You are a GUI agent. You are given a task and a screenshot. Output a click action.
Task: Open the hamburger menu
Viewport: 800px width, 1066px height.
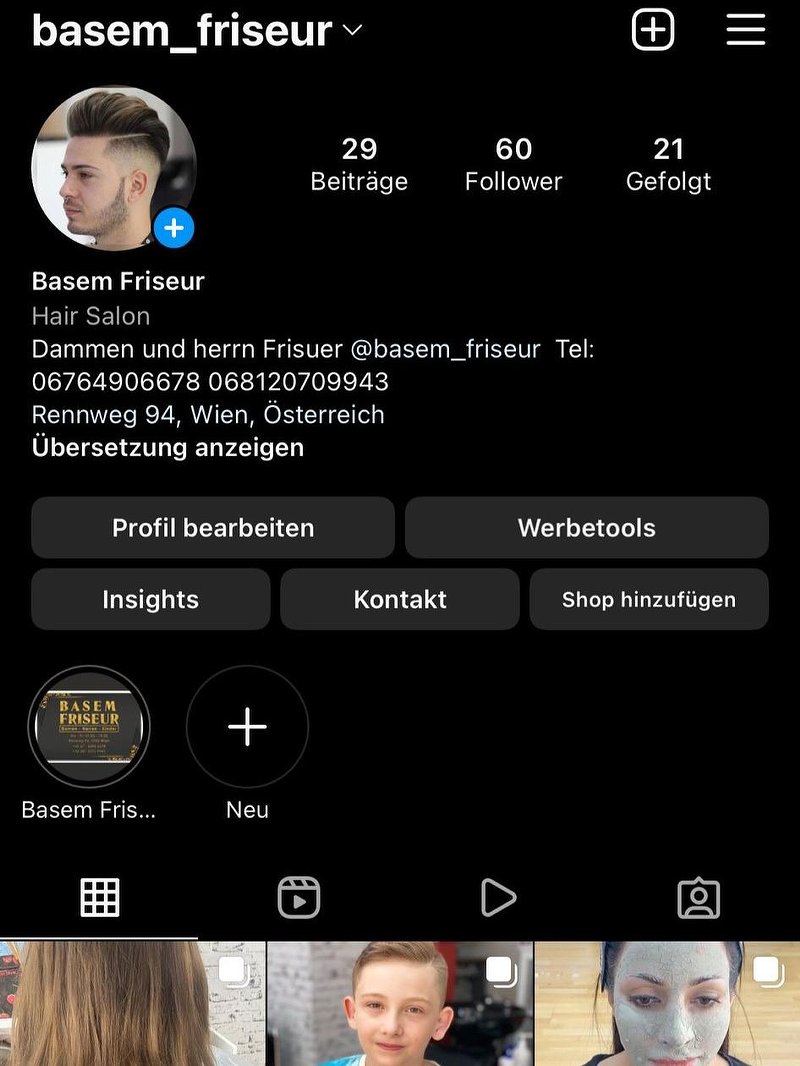(745, 30)
